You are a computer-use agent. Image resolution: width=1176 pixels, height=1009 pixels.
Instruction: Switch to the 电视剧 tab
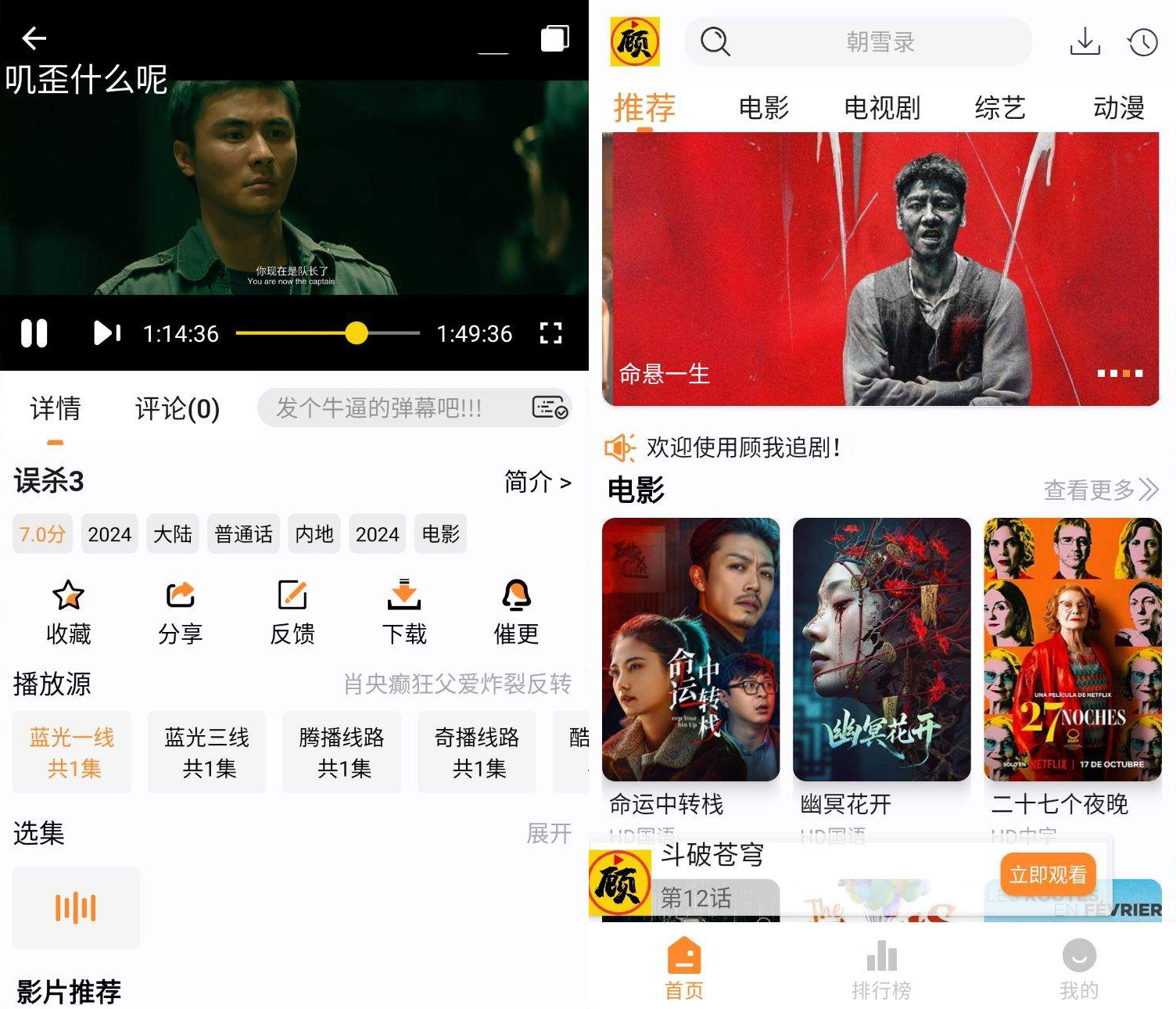click(881, 107)
